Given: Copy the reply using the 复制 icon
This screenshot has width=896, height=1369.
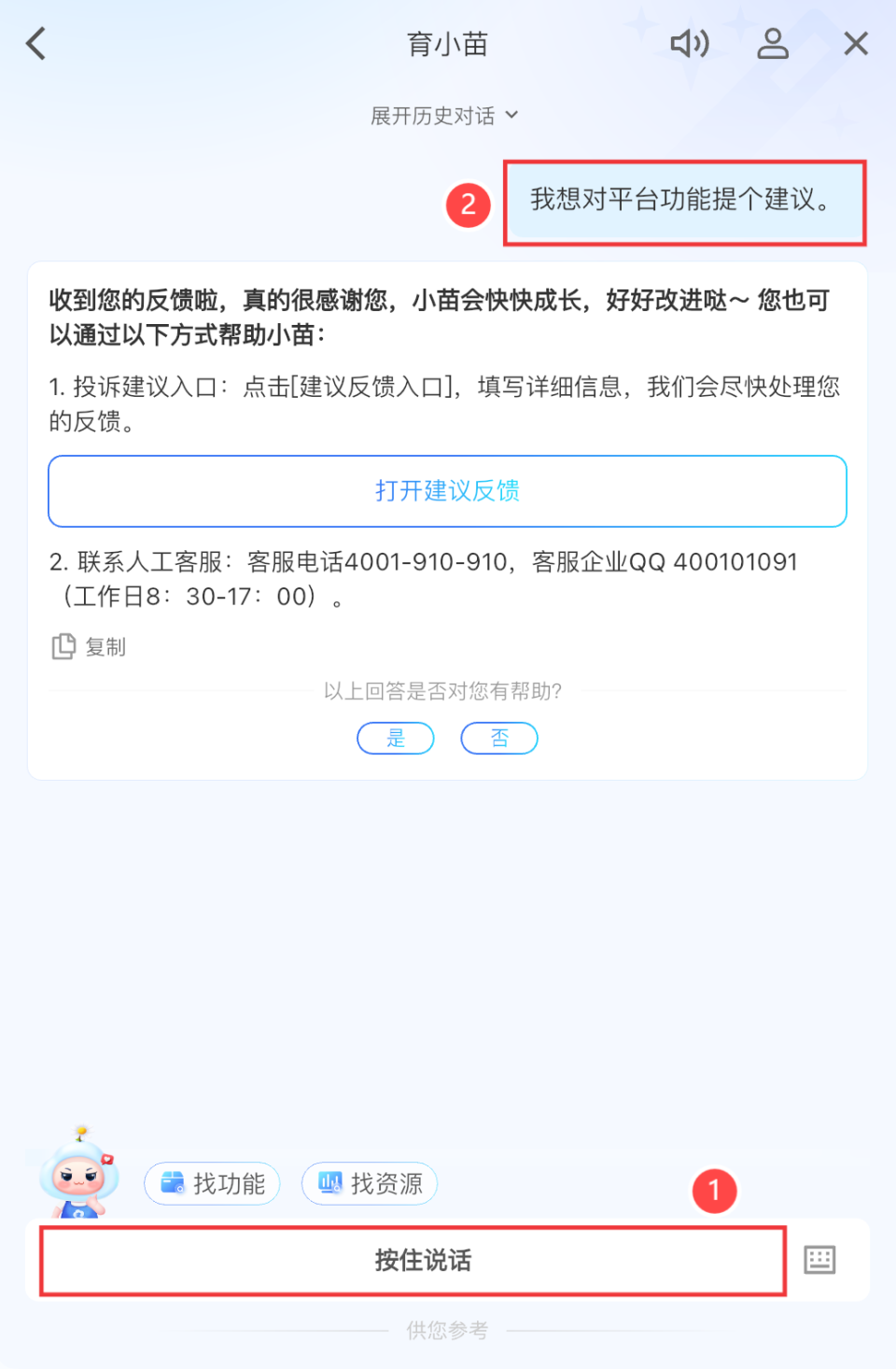Looking at the screenshot, I should coord(64,646).
